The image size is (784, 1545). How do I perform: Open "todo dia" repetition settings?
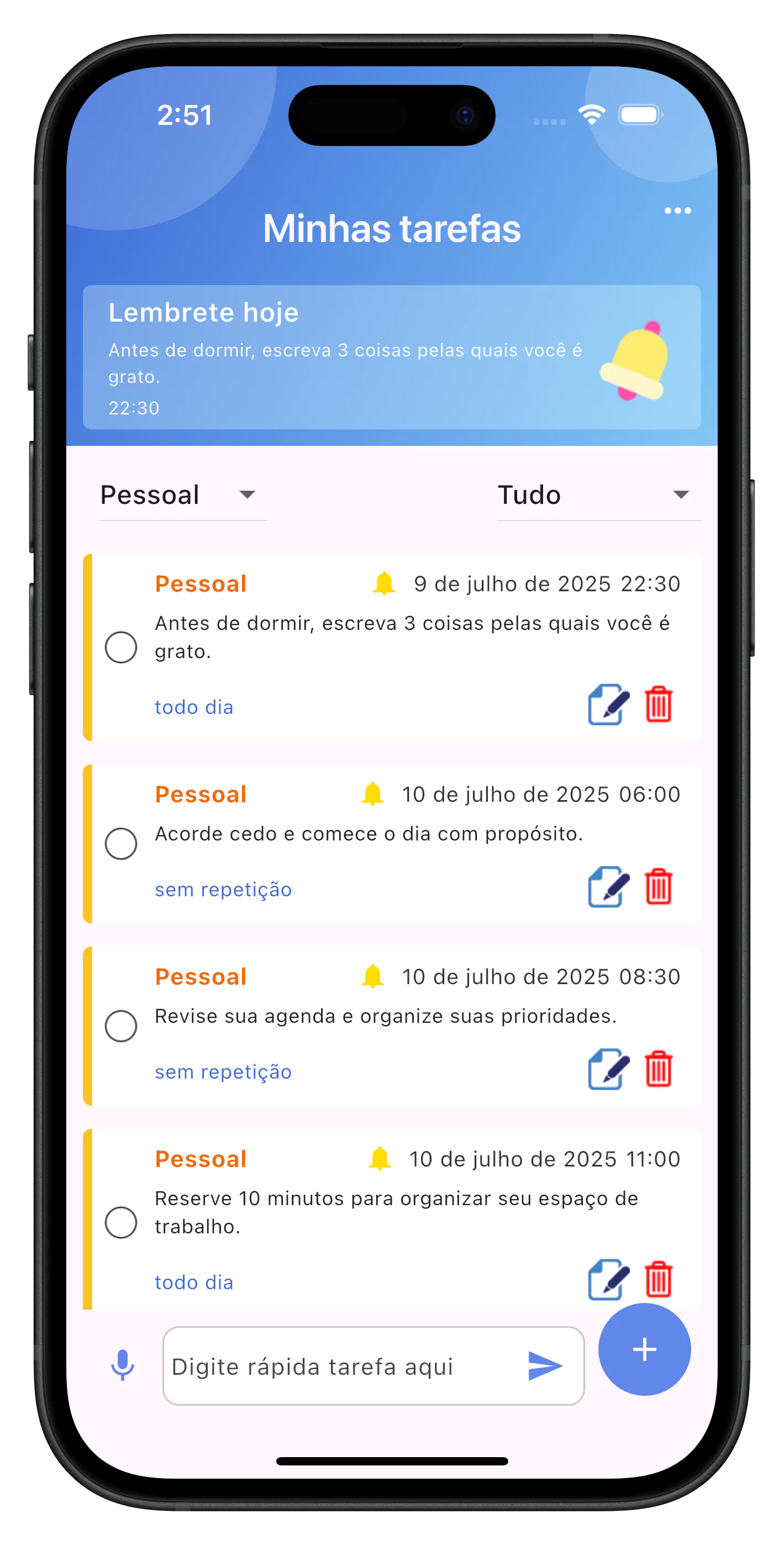tap(193, 707)
